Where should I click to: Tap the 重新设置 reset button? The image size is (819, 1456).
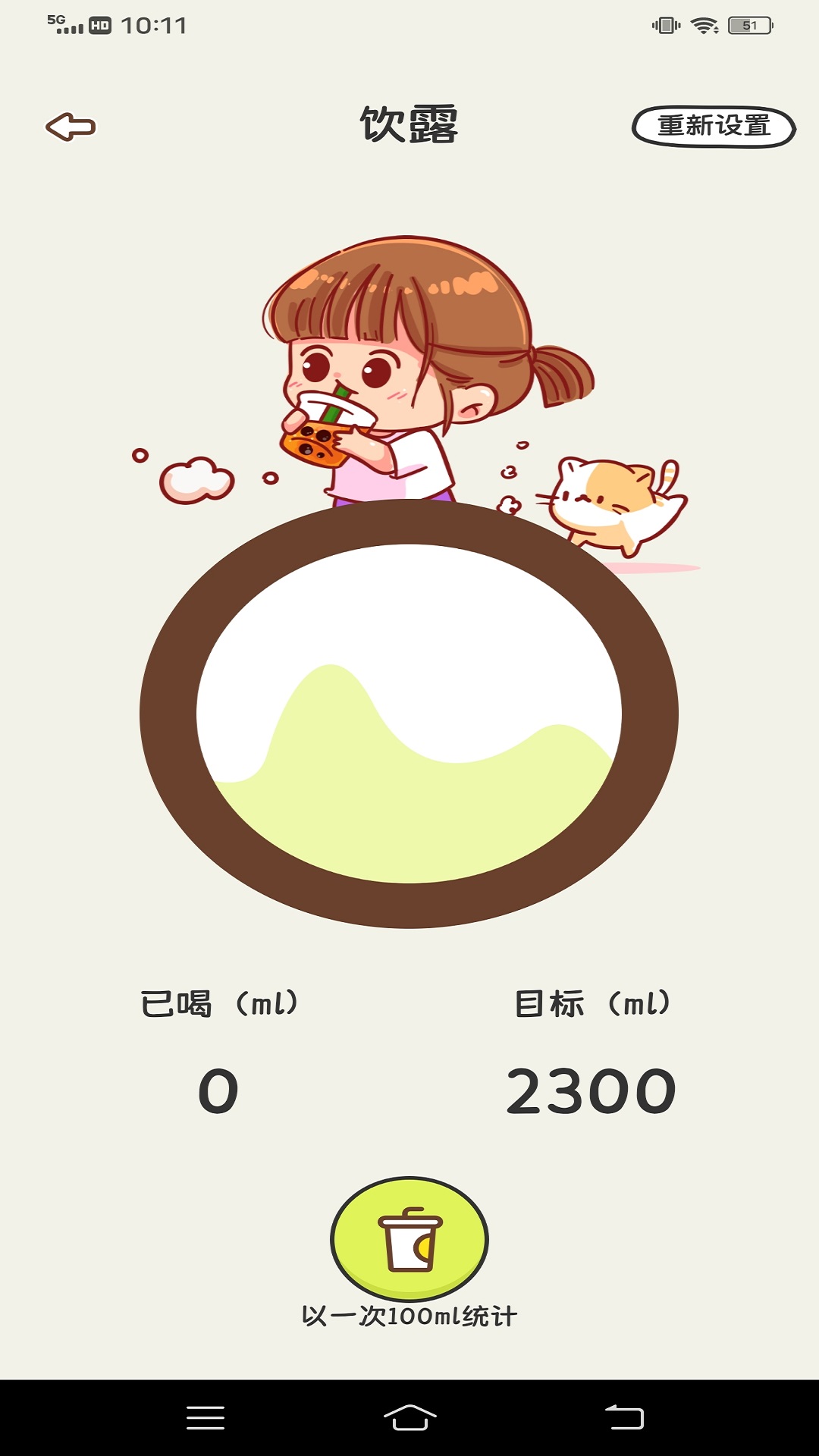714,127
